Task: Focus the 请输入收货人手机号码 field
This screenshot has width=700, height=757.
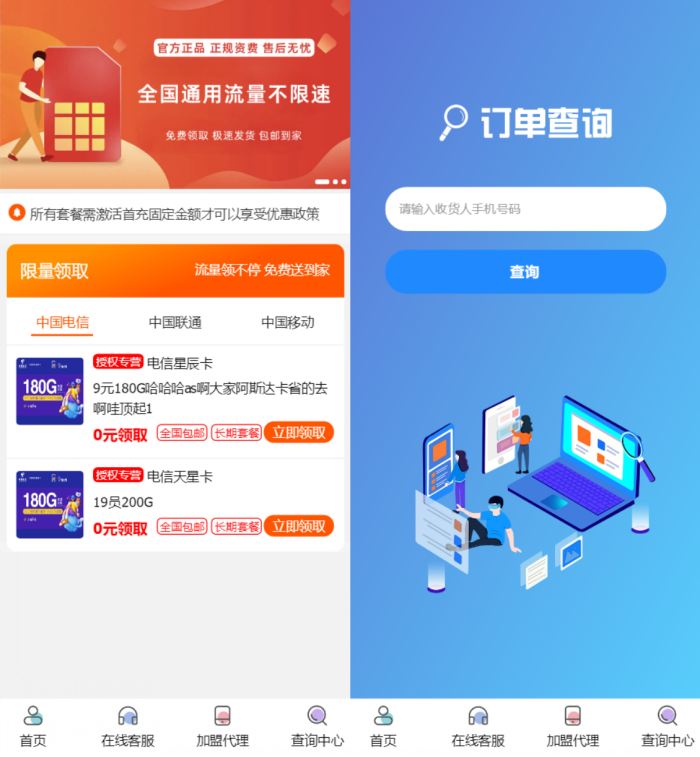Action: (x=525, y=209)
